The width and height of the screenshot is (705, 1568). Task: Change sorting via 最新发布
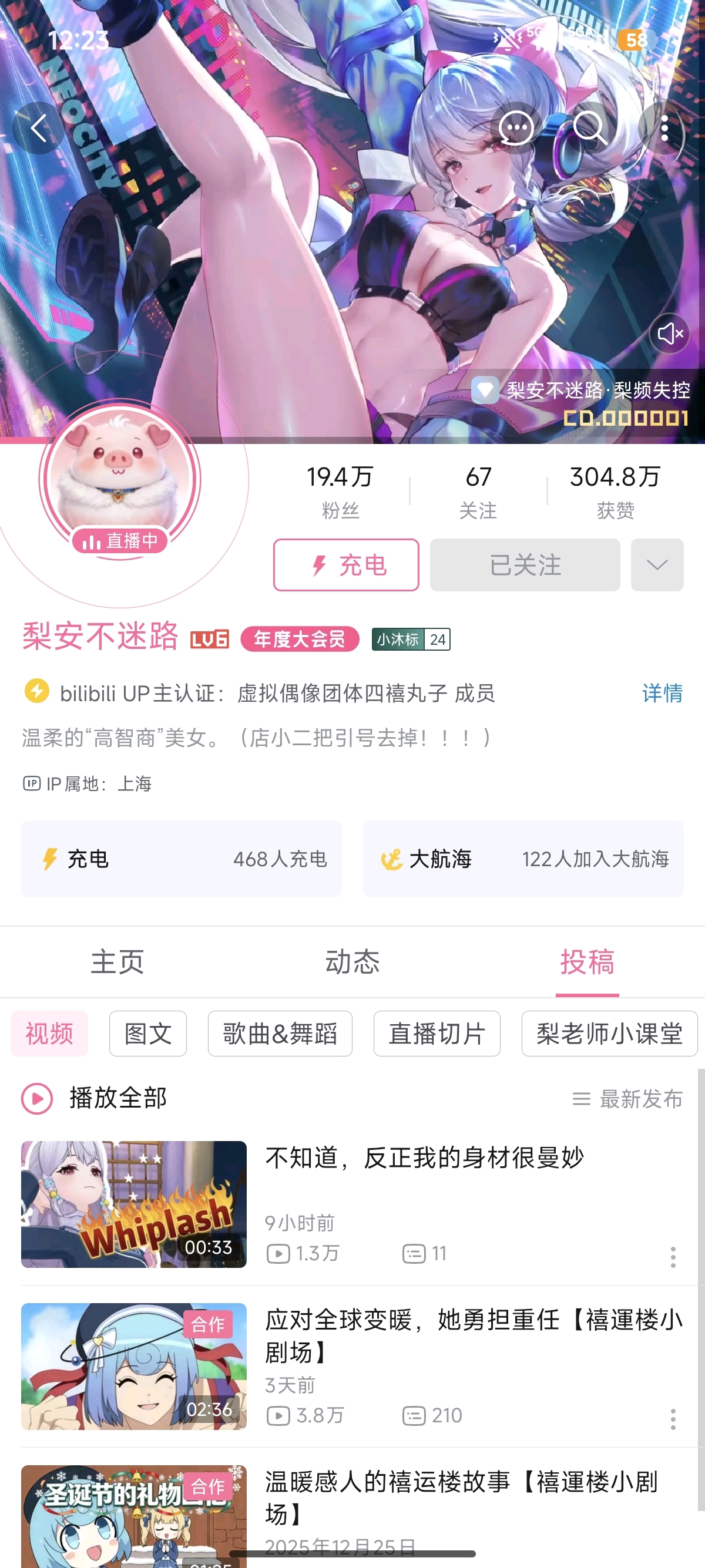[627, 1099]
